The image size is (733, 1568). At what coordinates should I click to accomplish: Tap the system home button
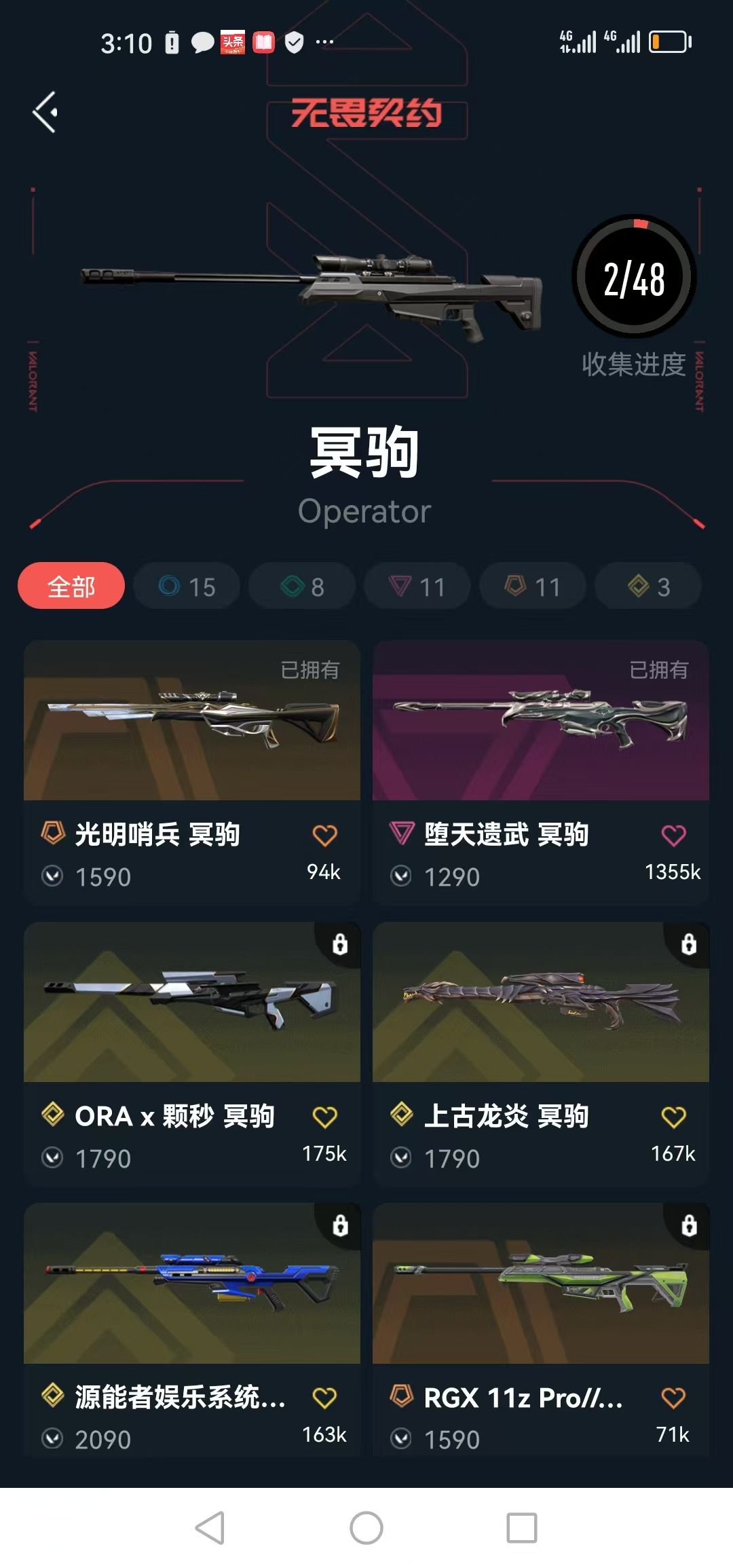[366, 1529]
